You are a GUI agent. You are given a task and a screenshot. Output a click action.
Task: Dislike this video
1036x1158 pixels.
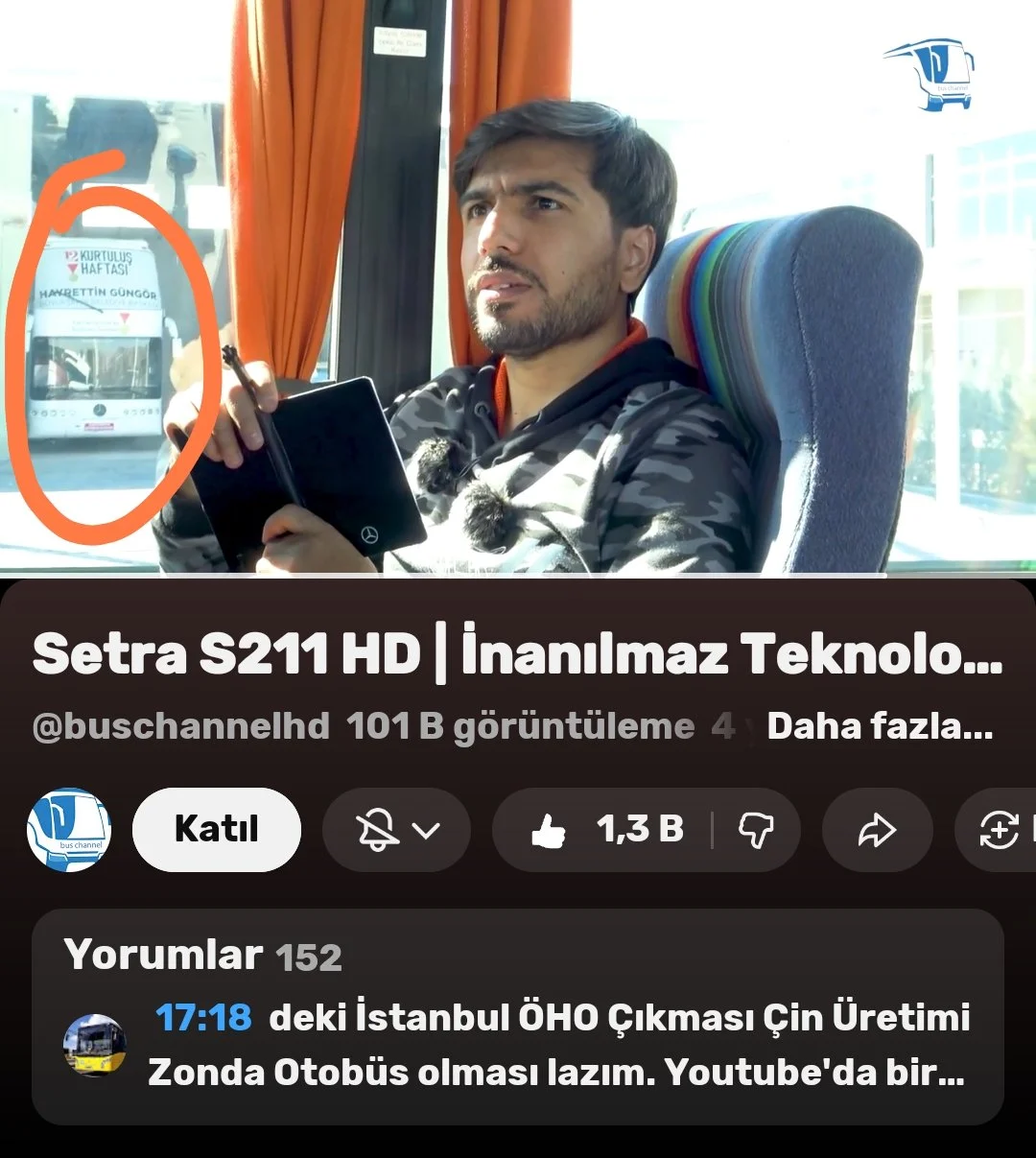755,830
